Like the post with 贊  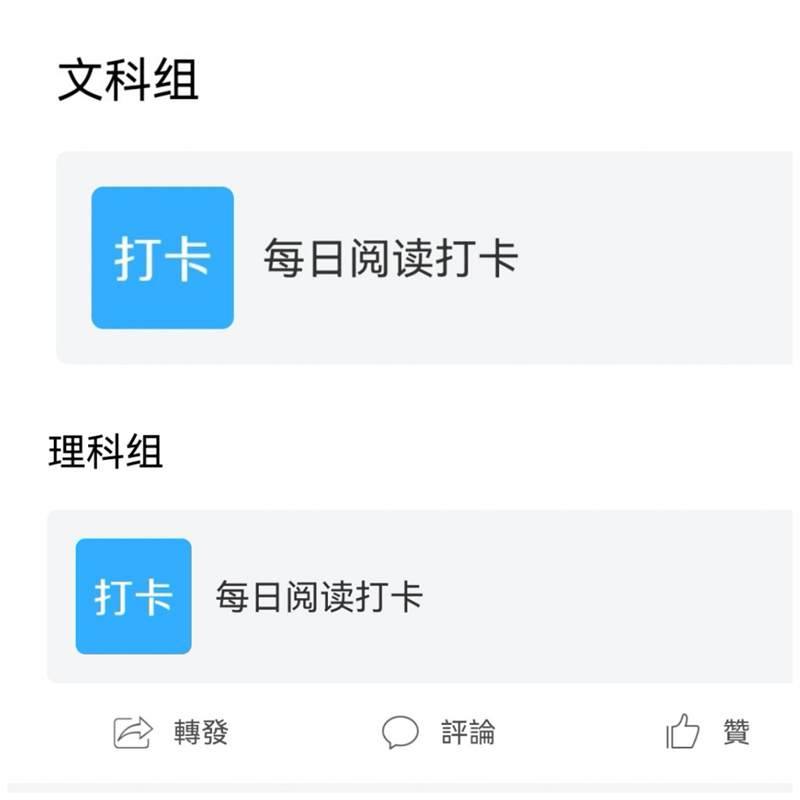pyautogui.click(x=708, y=732)
